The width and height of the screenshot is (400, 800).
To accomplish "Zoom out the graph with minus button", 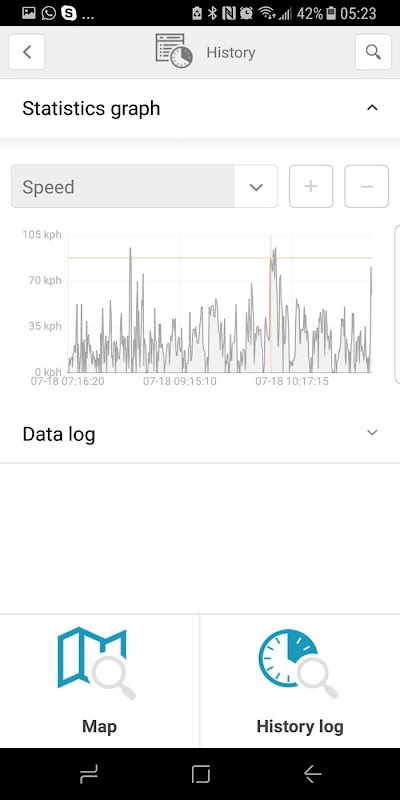I will tap(366, 186).
